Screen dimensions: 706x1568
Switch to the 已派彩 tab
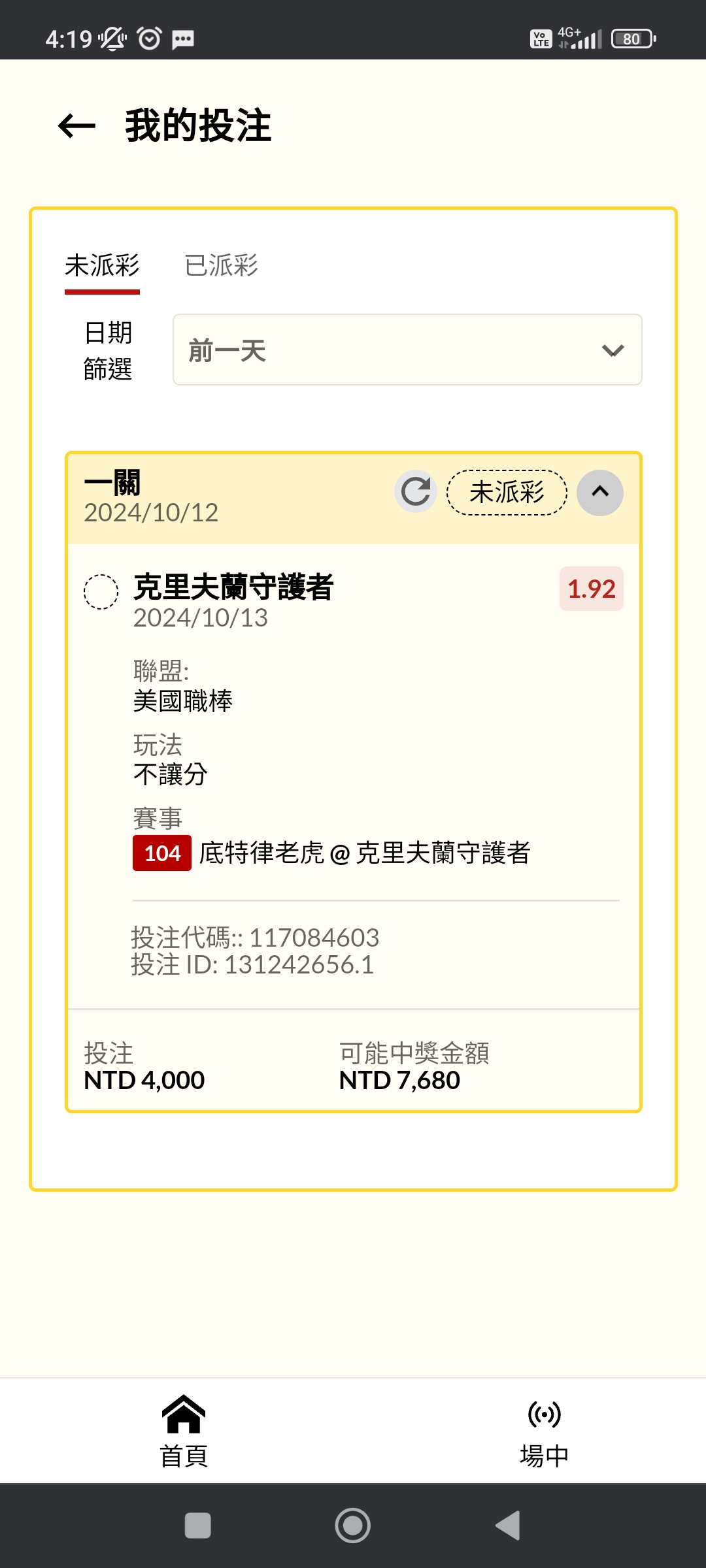click(x=221, y=266)
